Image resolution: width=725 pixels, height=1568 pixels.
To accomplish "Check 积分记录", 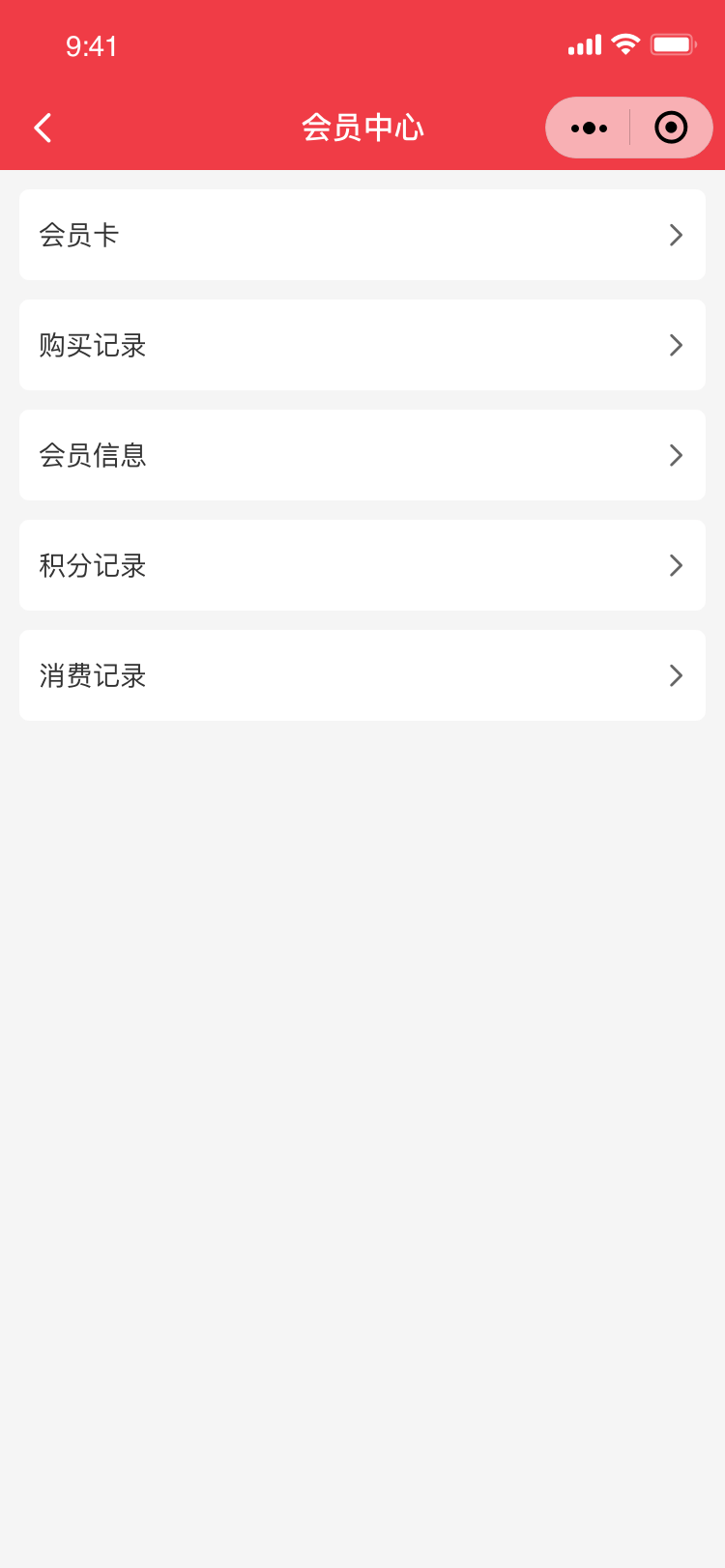I will [362, 565].
